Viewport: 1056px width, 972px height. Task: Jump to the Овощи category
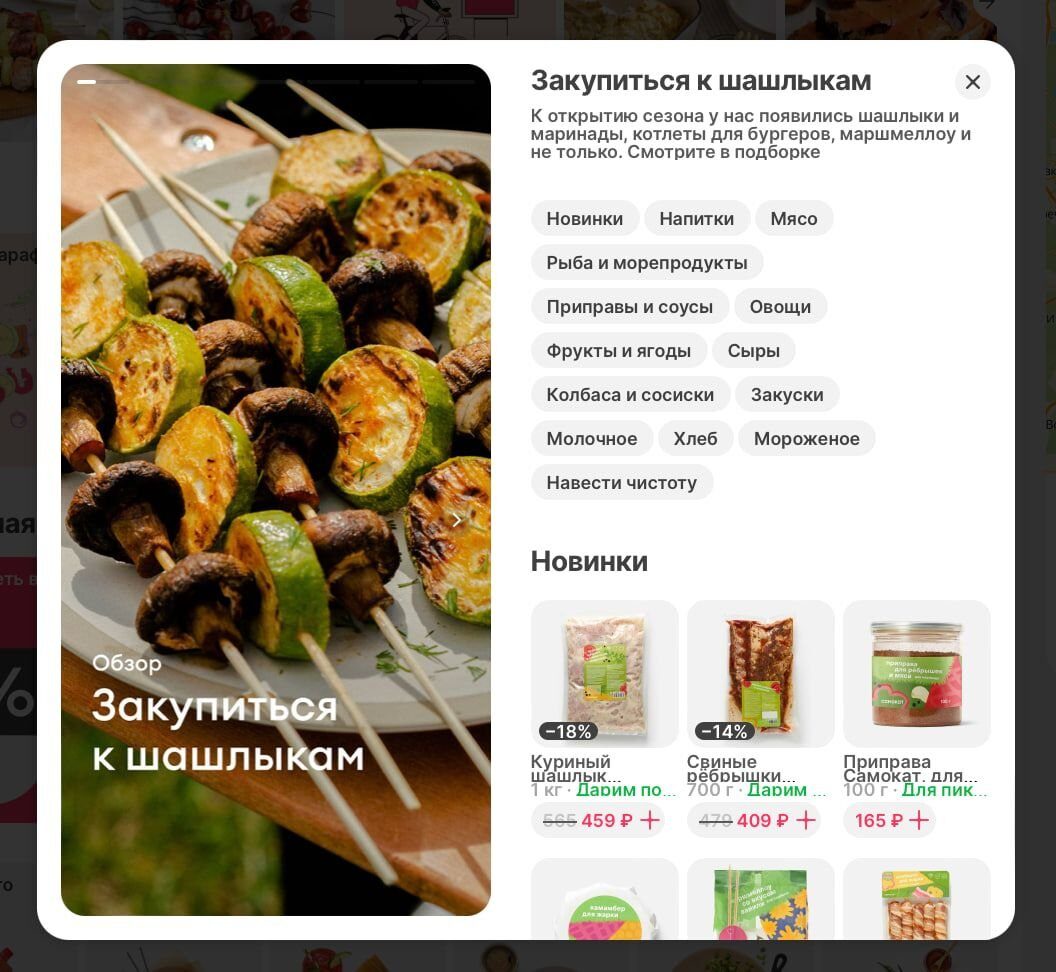tap(780, 307)
